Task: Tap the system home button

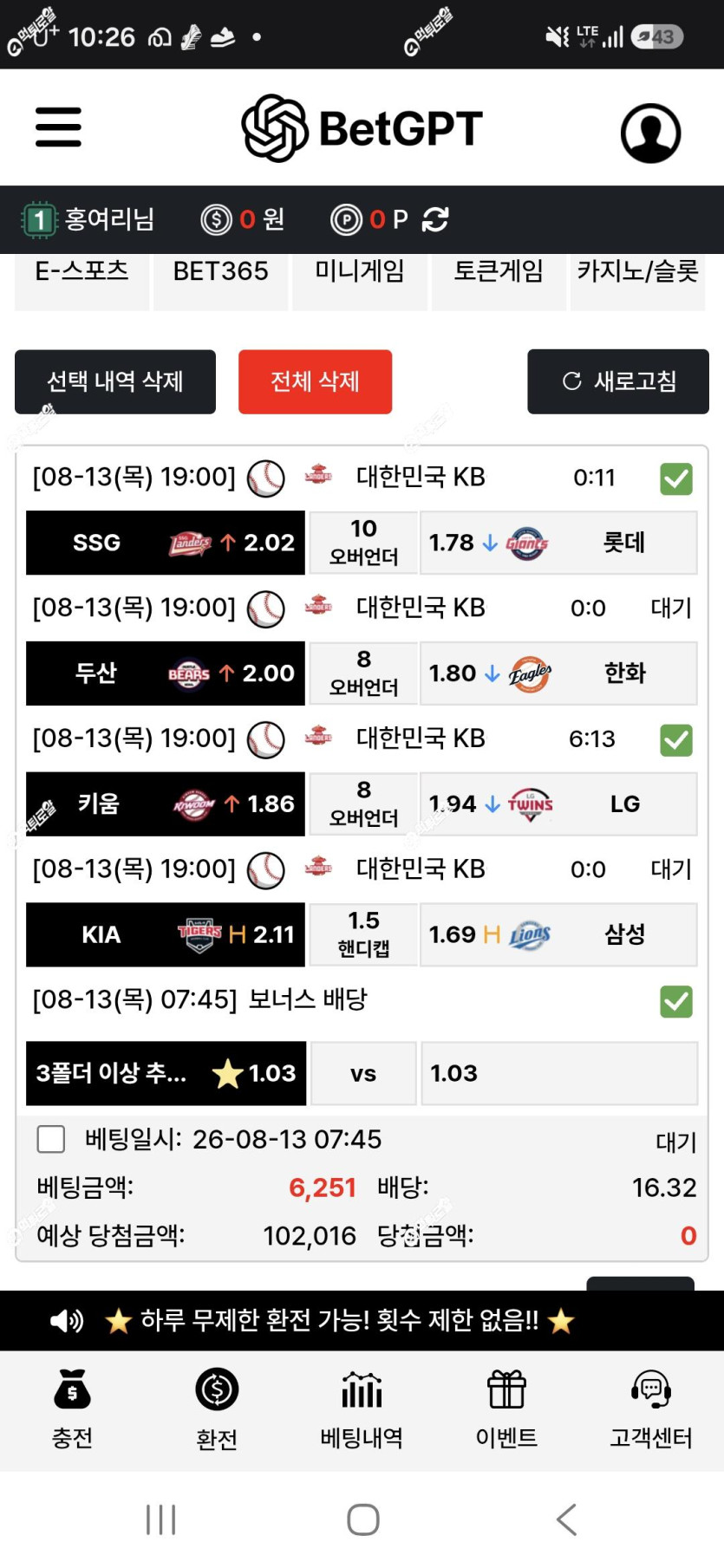Action: pos(363,1519)
